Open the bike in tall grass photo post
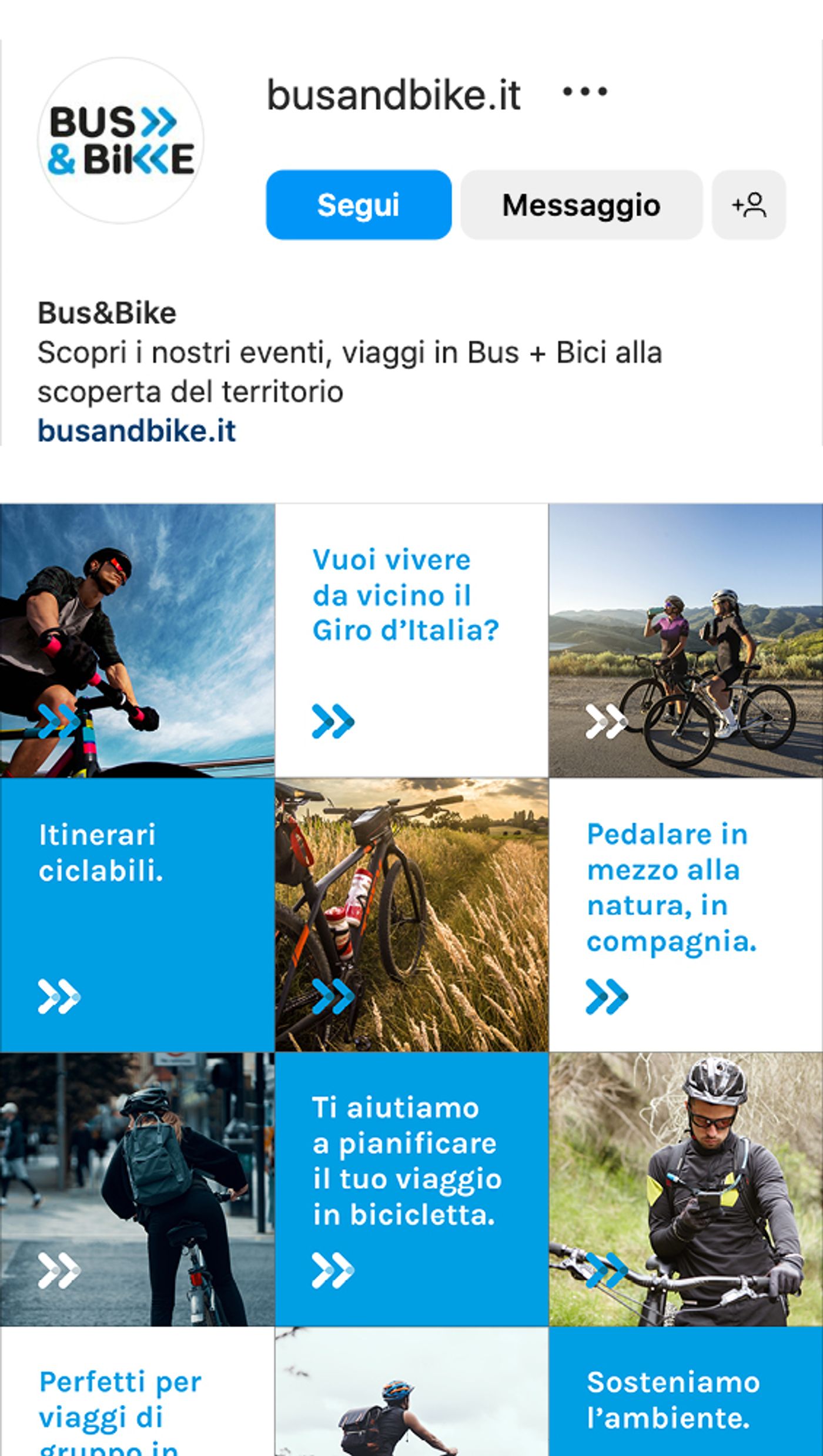Viewport: 823px width, 1456px height. 411,915
